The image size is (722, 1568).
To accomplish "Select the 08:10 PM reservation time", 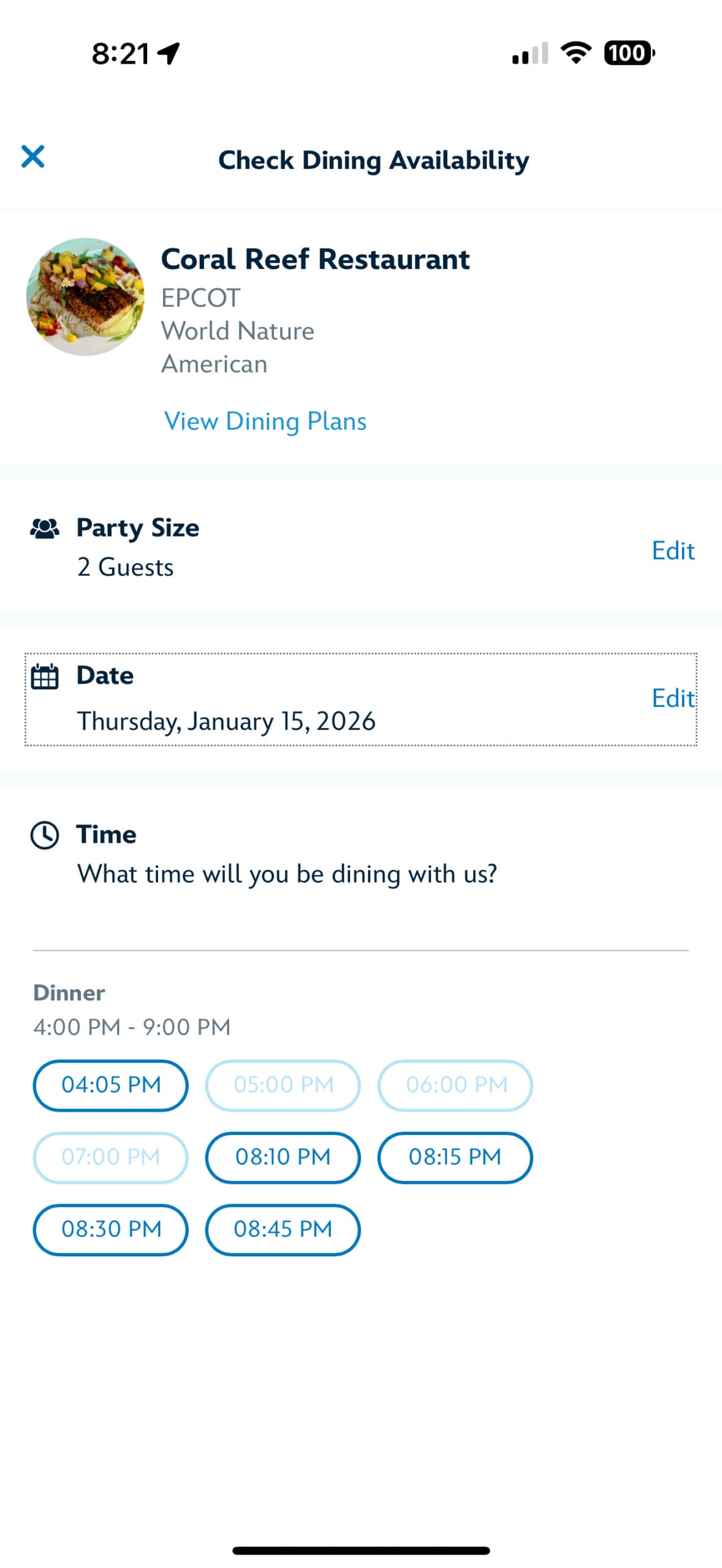I will 283,1157.
